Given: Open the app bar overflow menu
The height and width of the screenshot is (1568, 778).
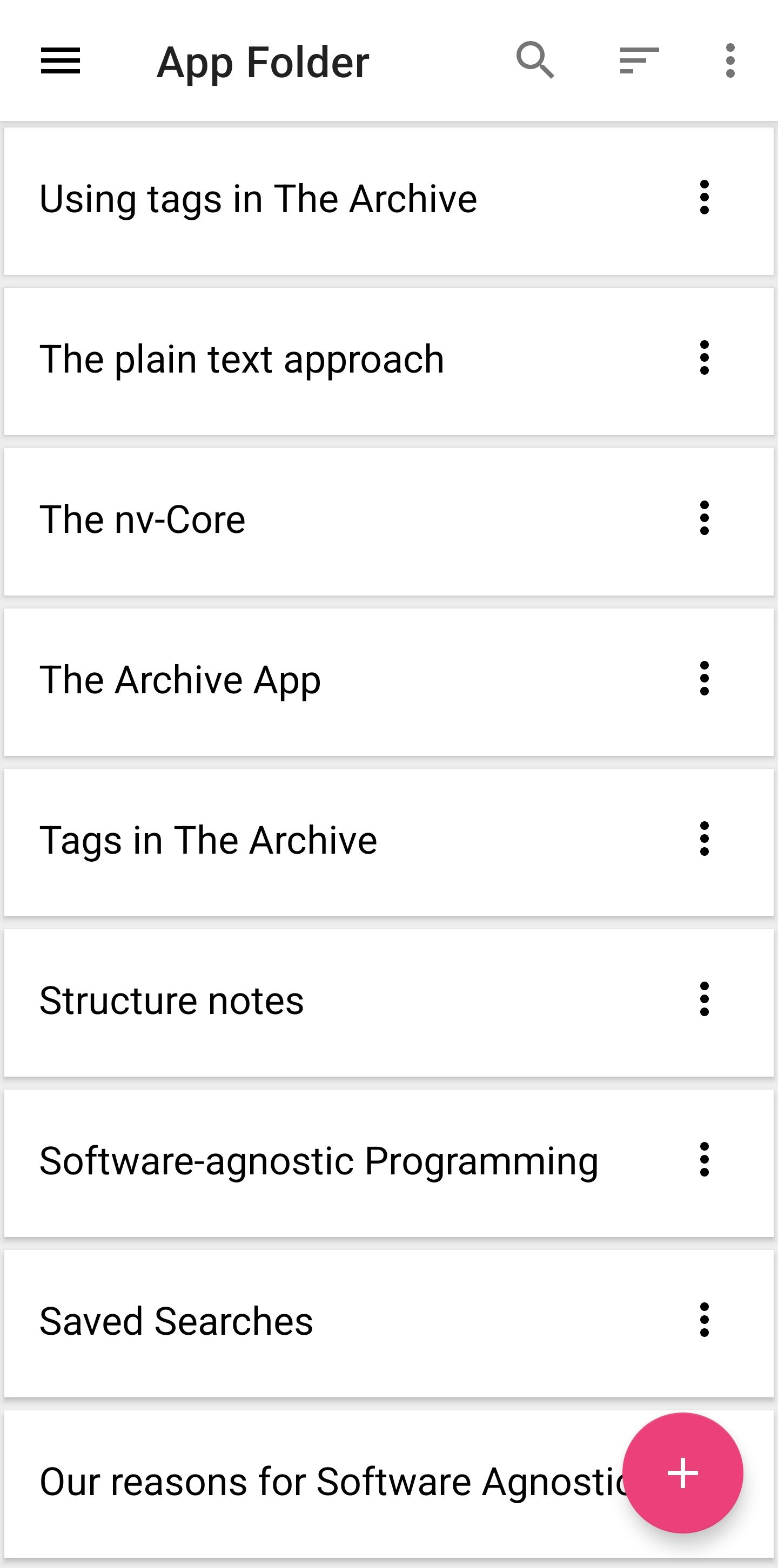Looking at the screenshot, I should (x=730, y=61).
